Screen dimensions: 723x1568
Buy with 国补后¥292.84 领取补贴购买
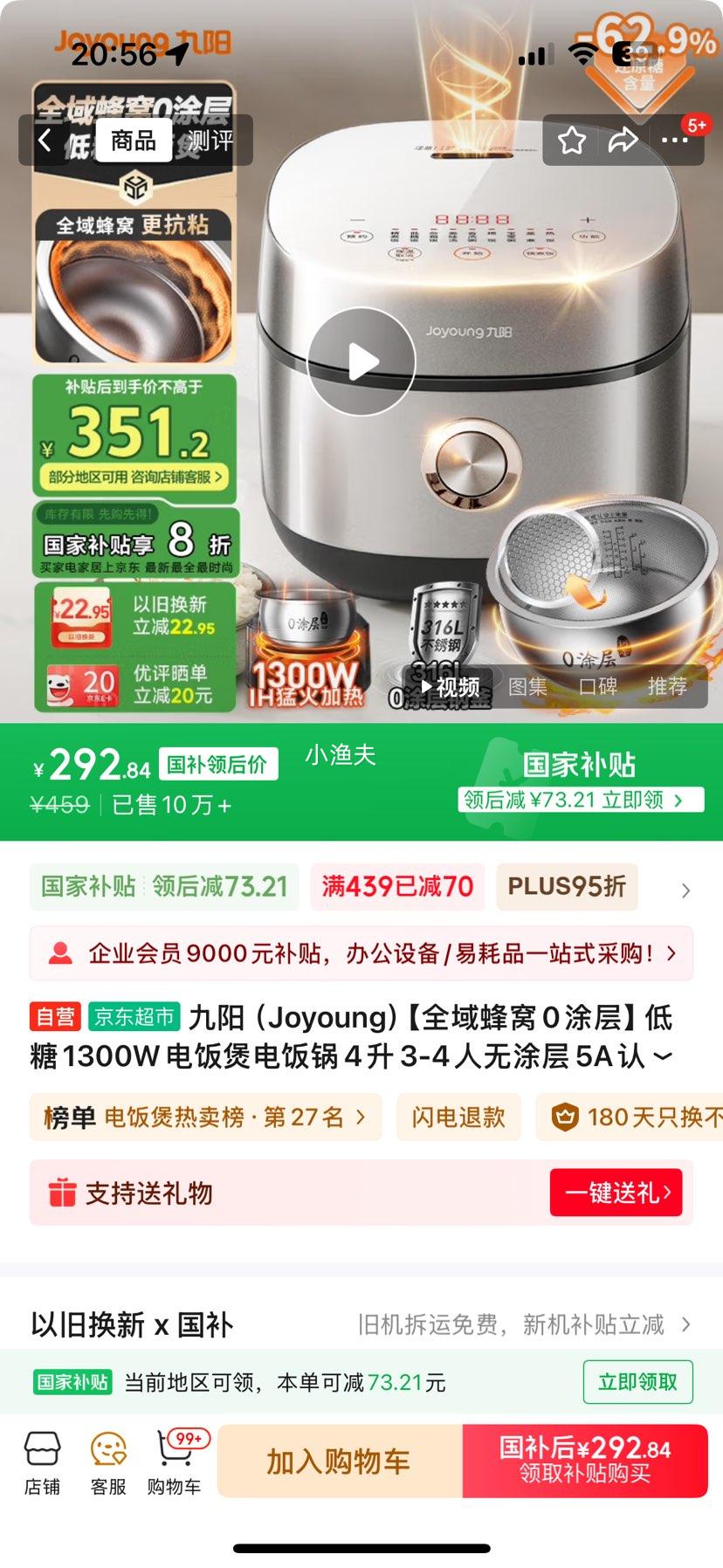click(584, 1461)
